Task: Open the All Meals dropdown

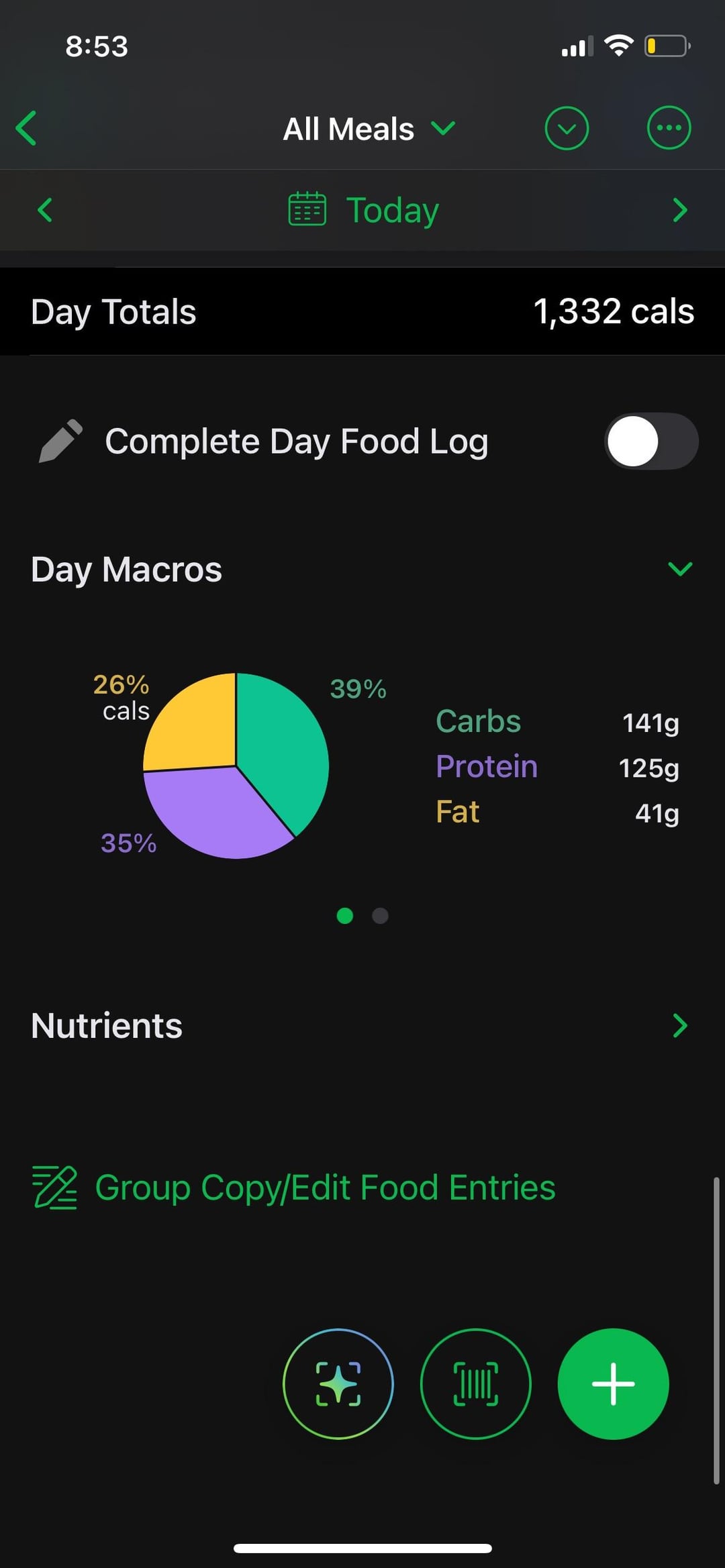Action: tap(368, 129)
